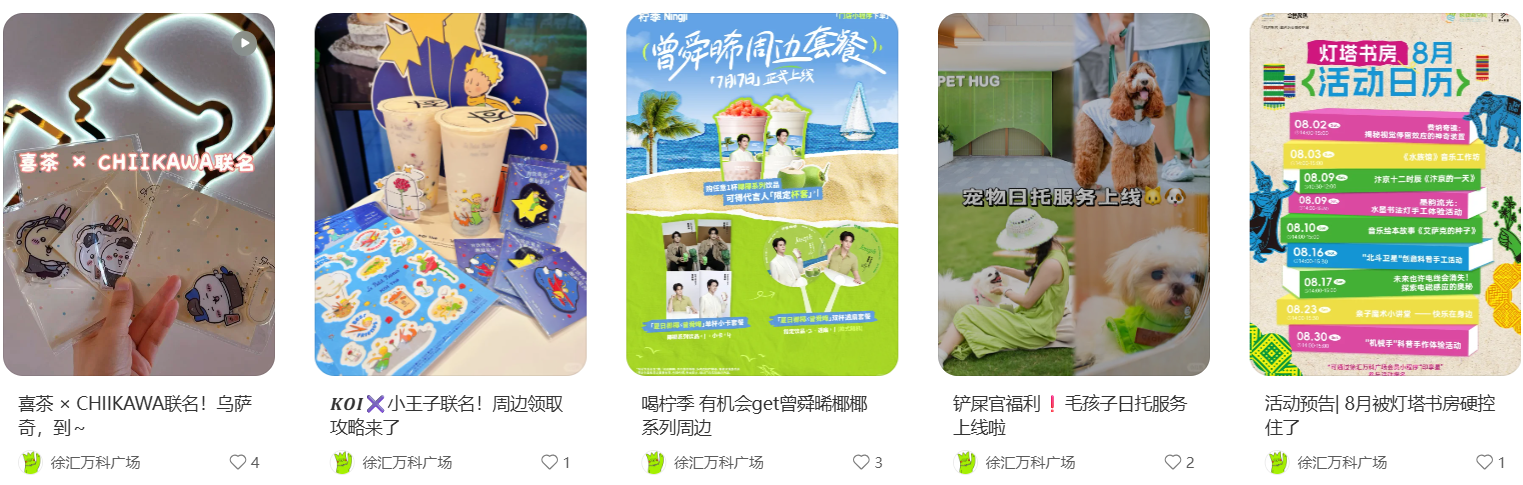Screen dimensions: 1523x485
Task: Open the 宠物日托服务上线 post
Action: pos(1073,195)
